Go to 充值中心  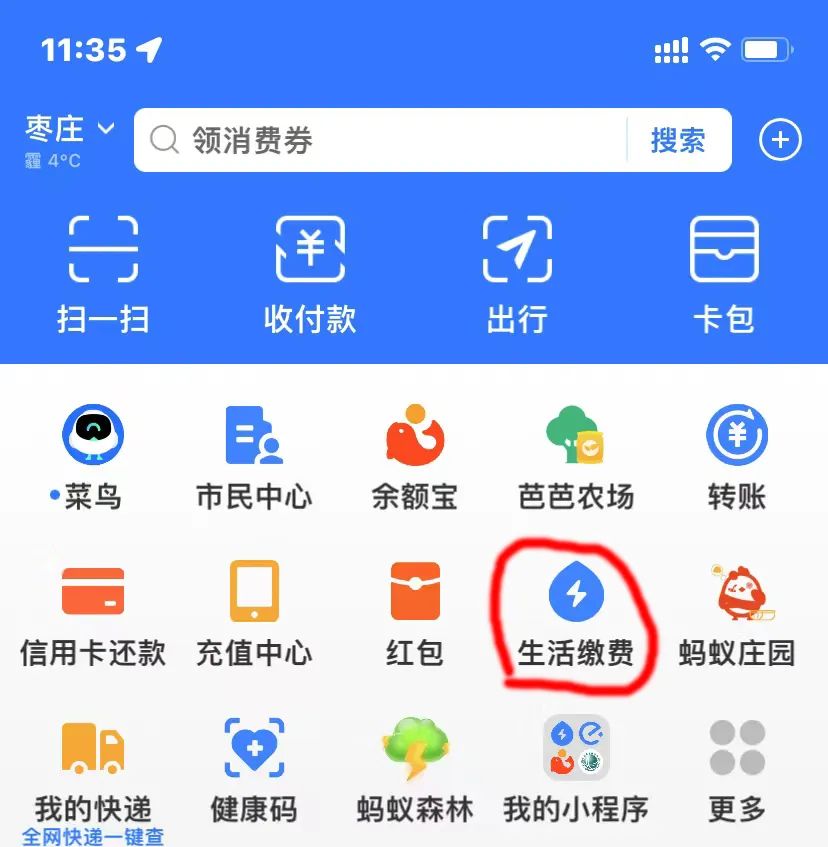(253, 612)
